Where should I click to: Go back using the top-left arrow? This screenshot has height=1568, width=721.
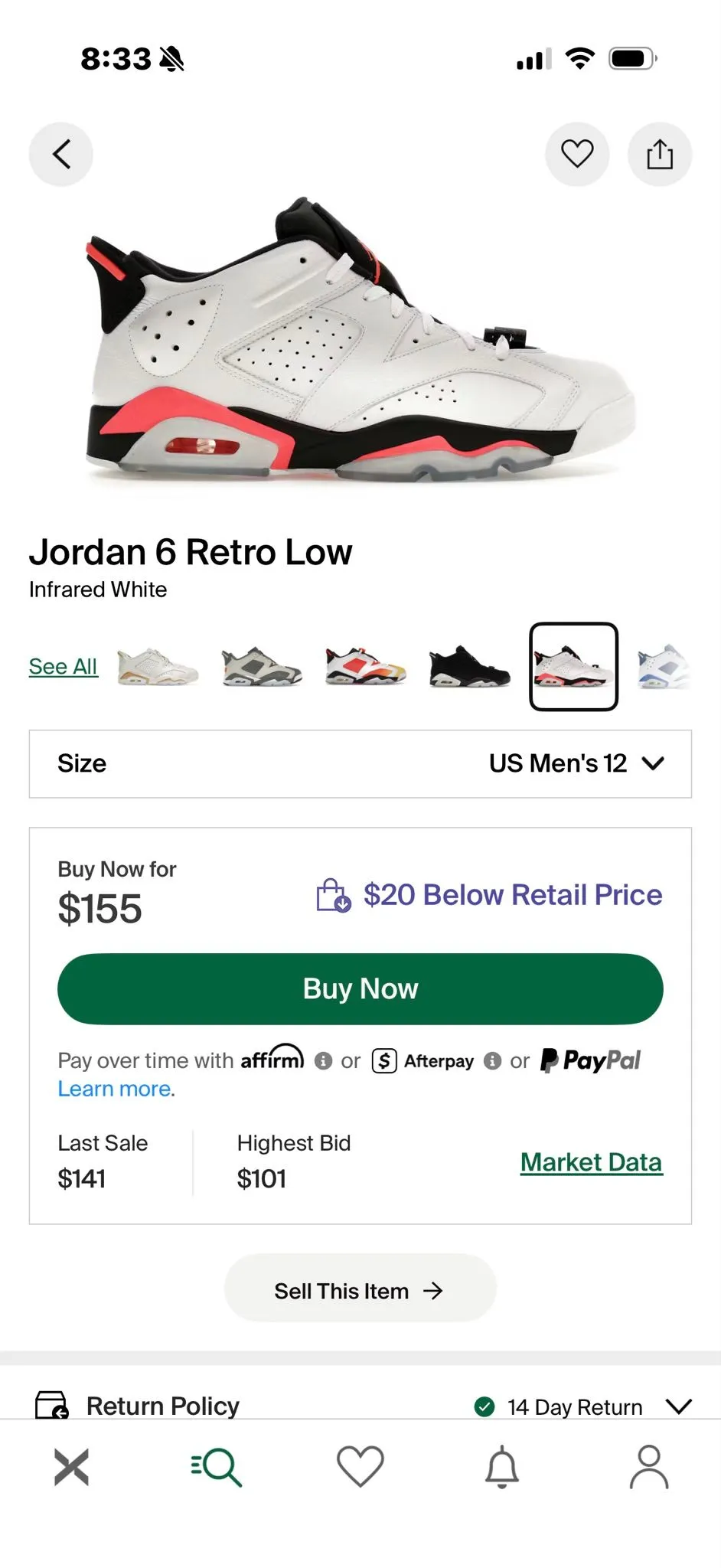61,154
